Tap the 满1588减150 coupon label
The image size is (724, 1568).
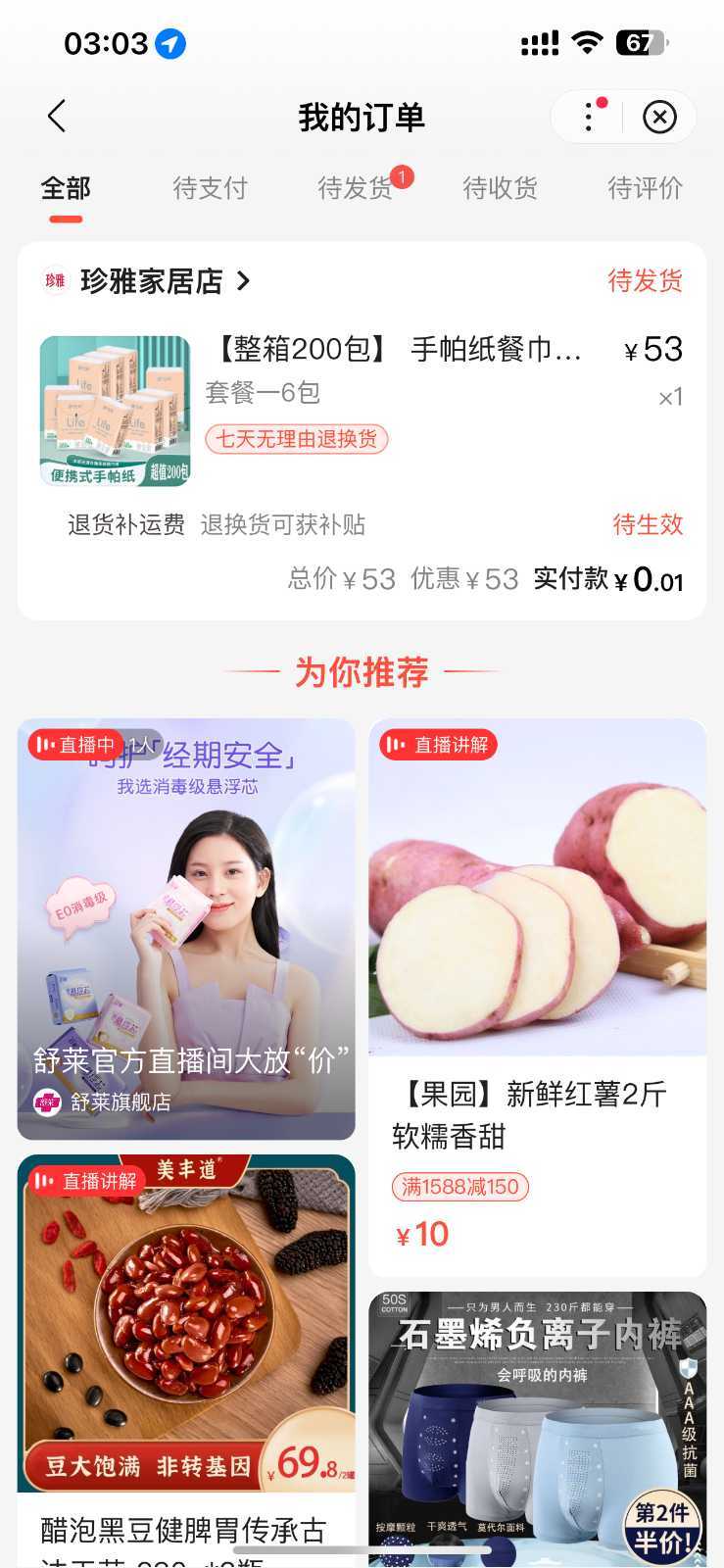click(x=460, y=1187)
